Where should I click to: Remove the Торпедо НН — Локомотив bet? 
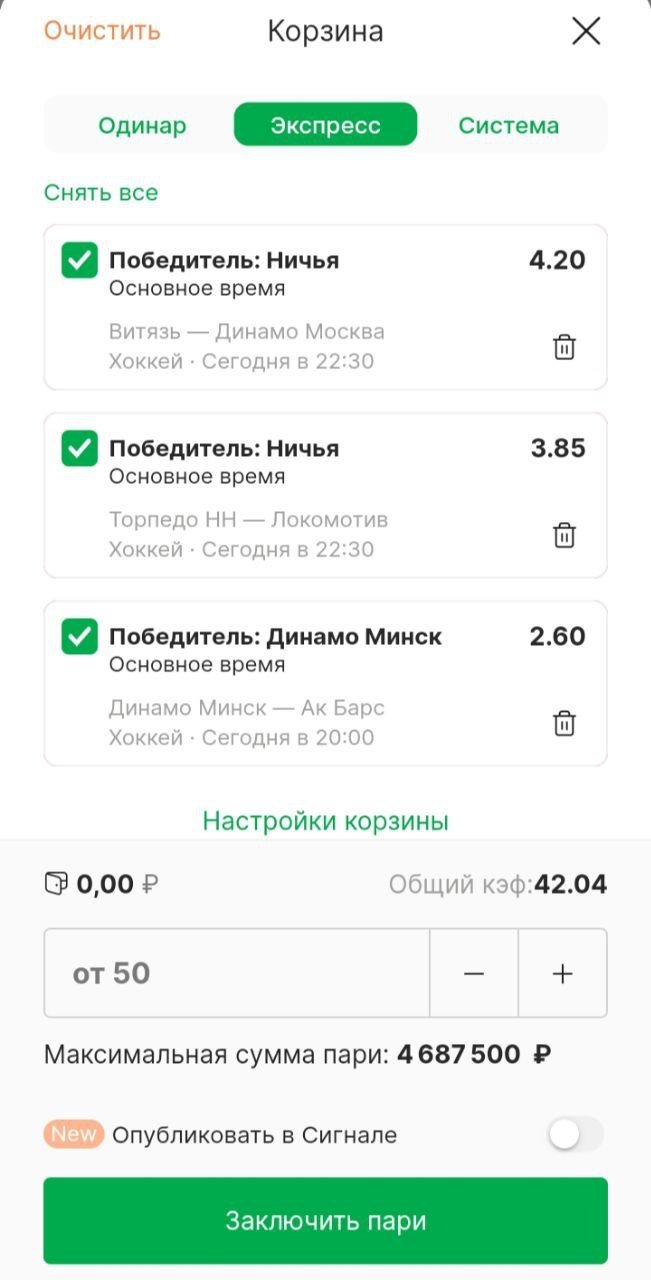click(565, 535)
